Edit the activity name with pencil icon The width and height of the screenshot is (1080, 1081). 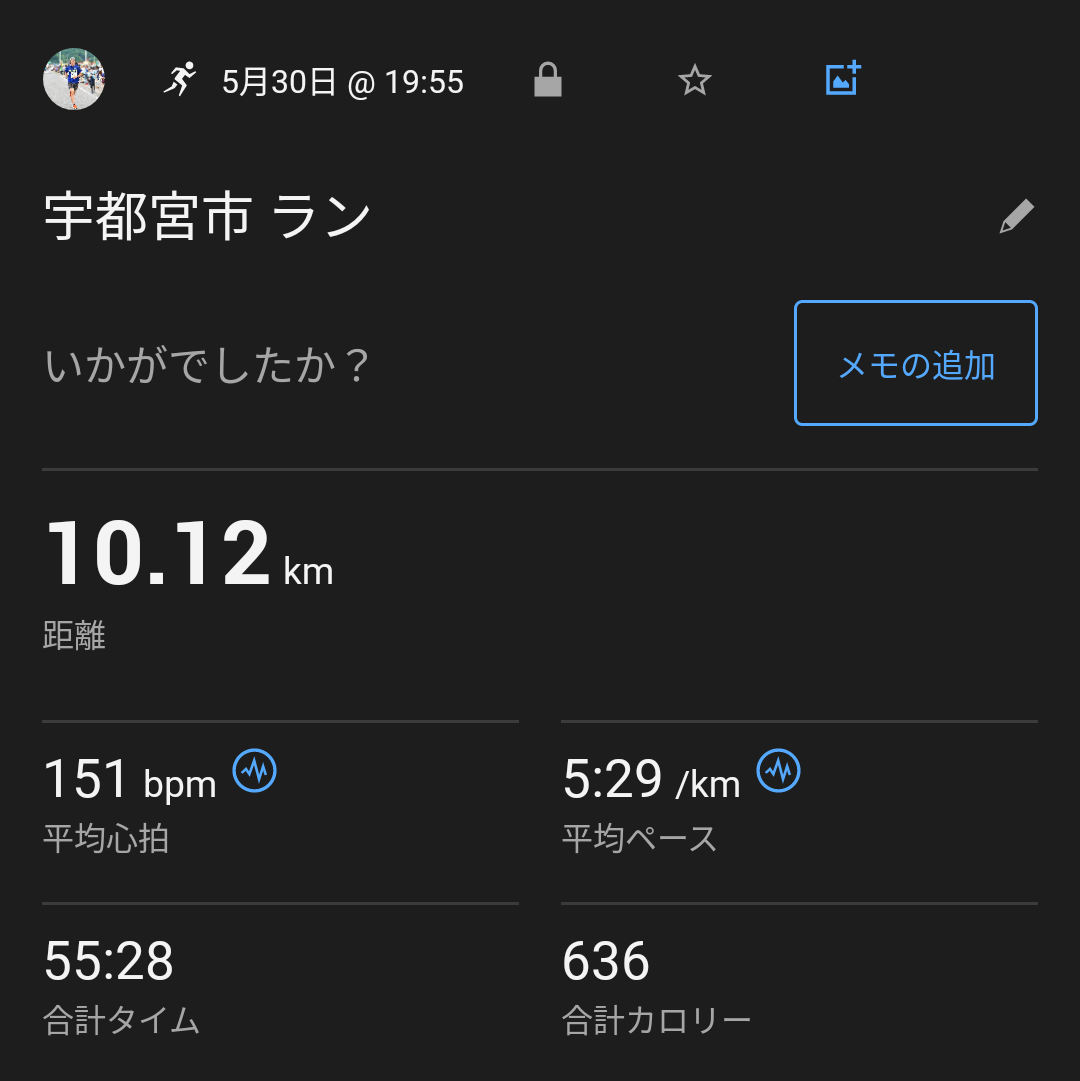(1016, 217)
